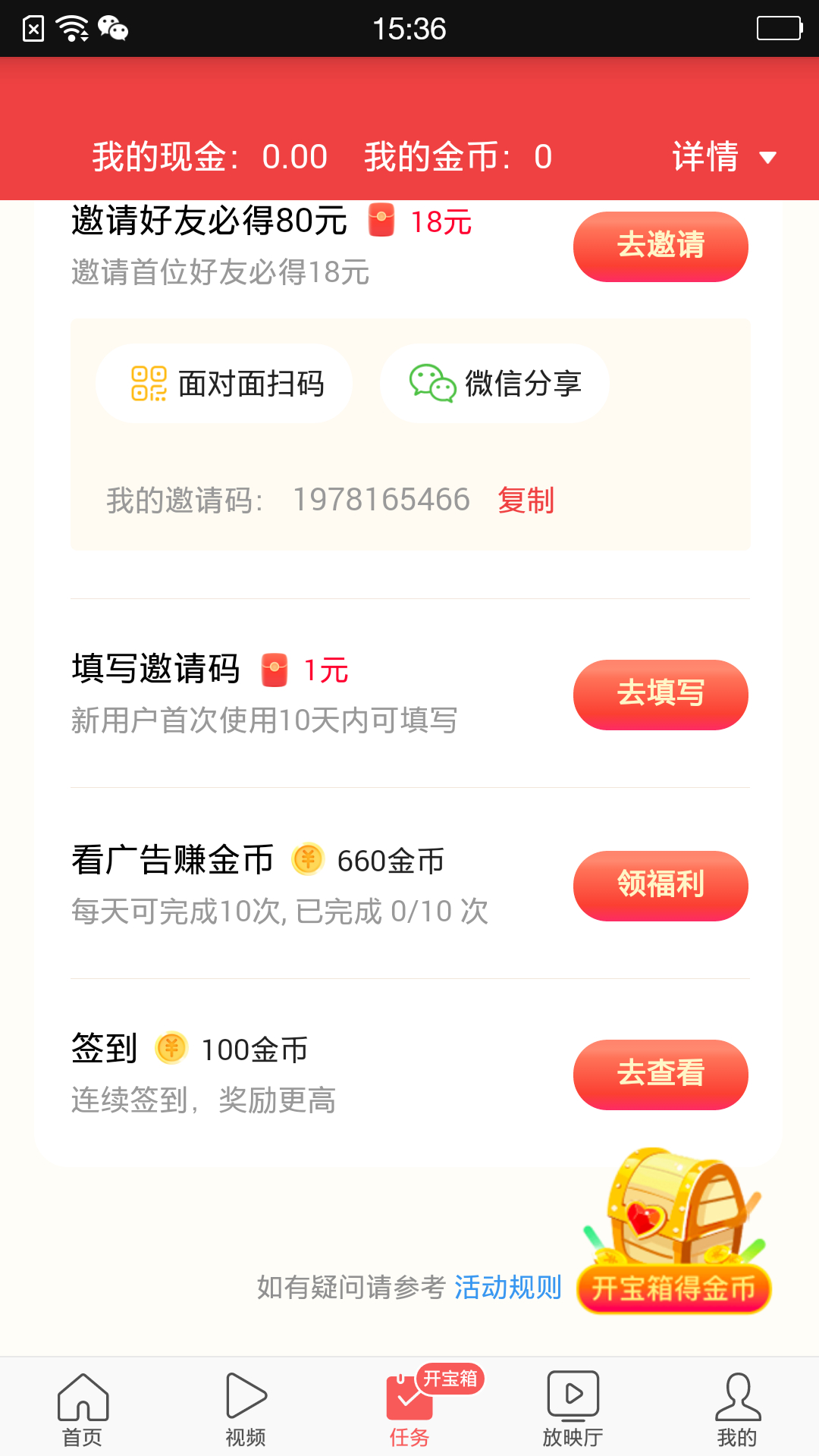Screen dimensions: 819x1456
Task: Open the 活动规则 rules link
Action: (x=507, y=1286)
